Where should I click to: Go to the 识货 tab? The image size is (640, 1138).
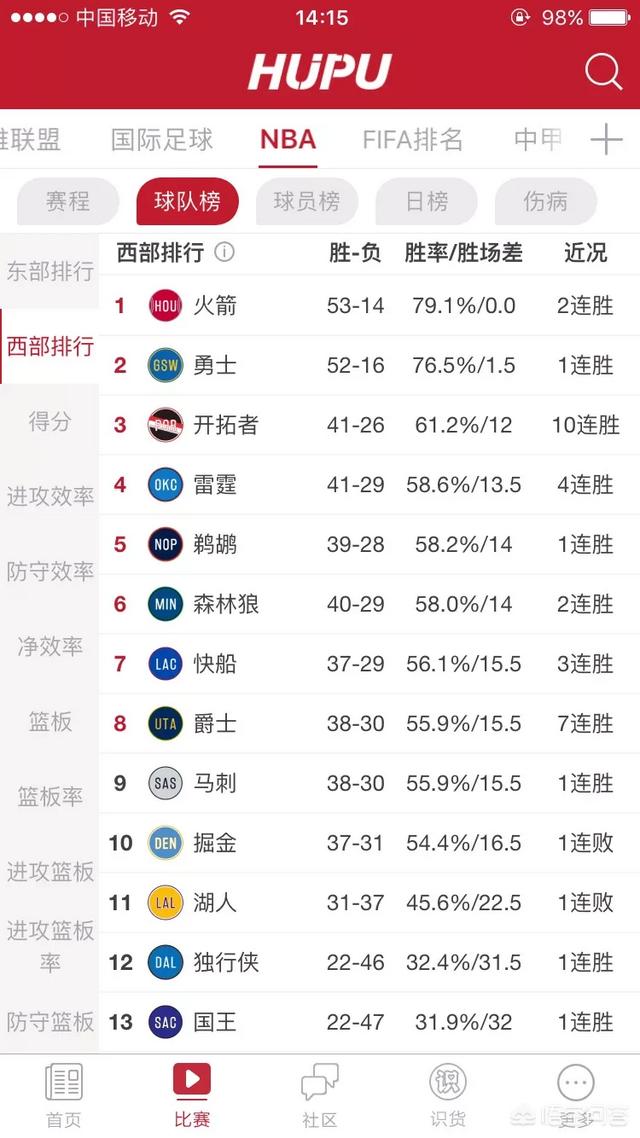448,1095
